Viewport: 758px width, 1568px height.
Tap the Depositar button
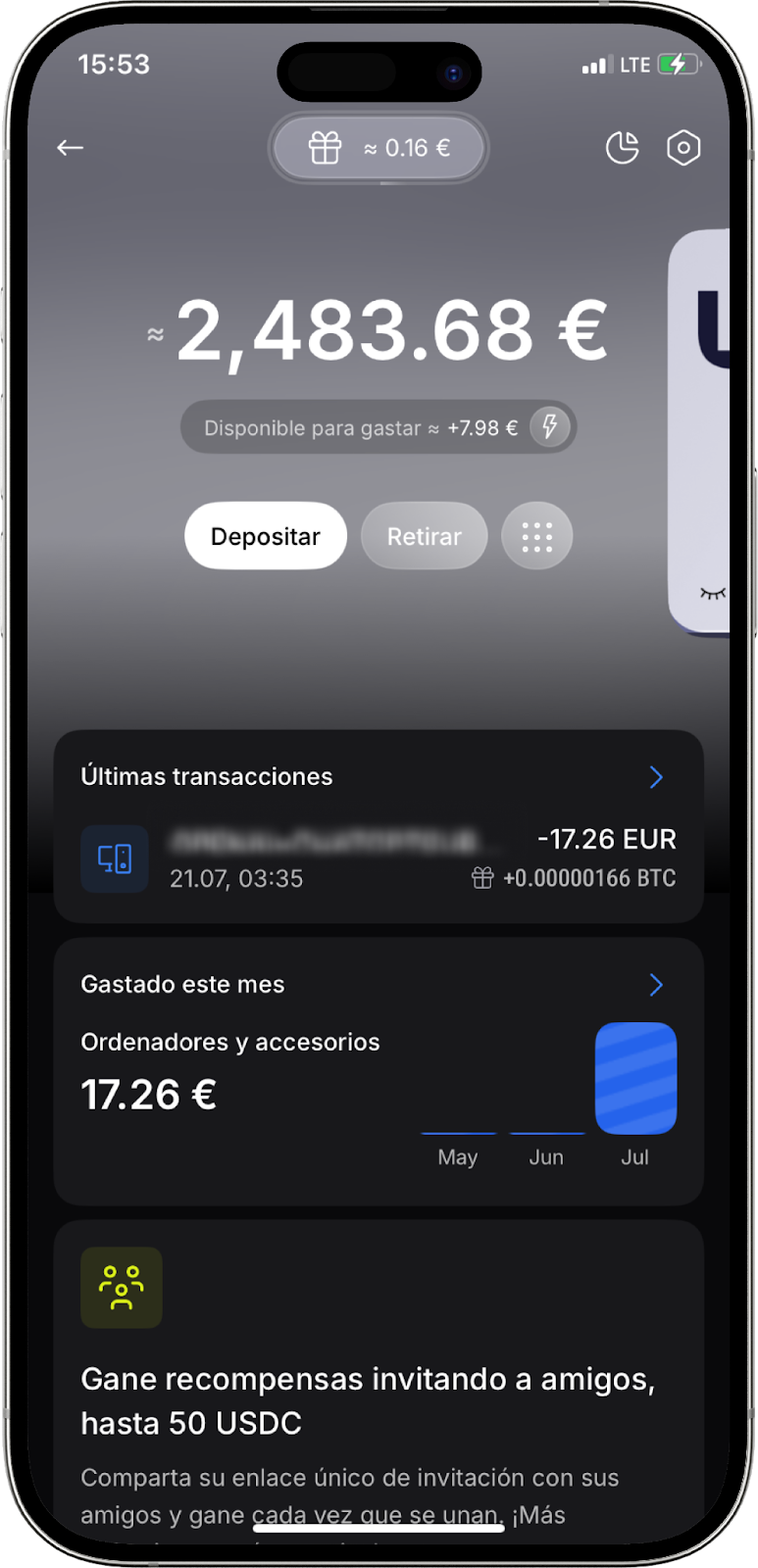point(266,536)
